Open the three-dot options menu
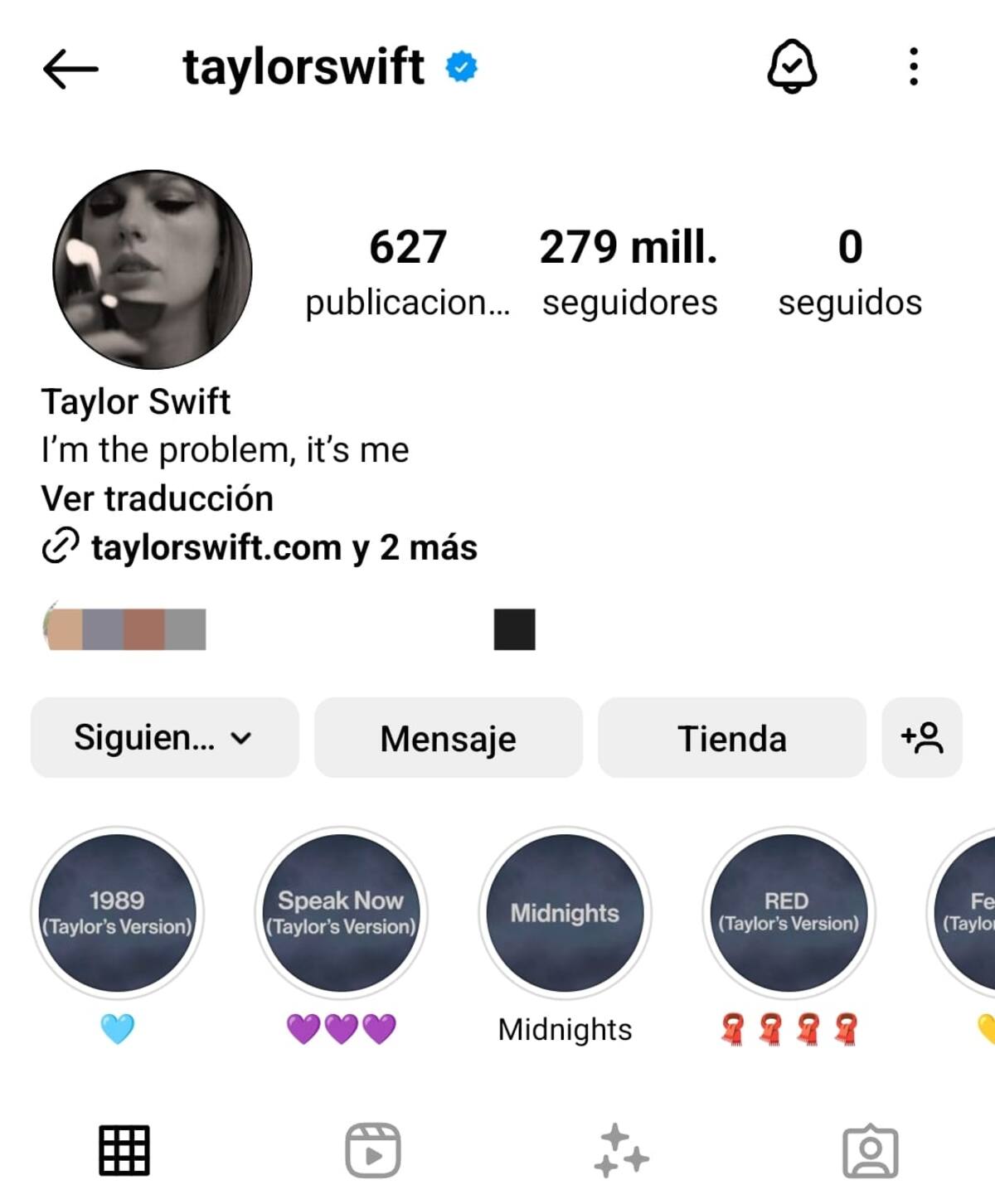 click(912, 69)
